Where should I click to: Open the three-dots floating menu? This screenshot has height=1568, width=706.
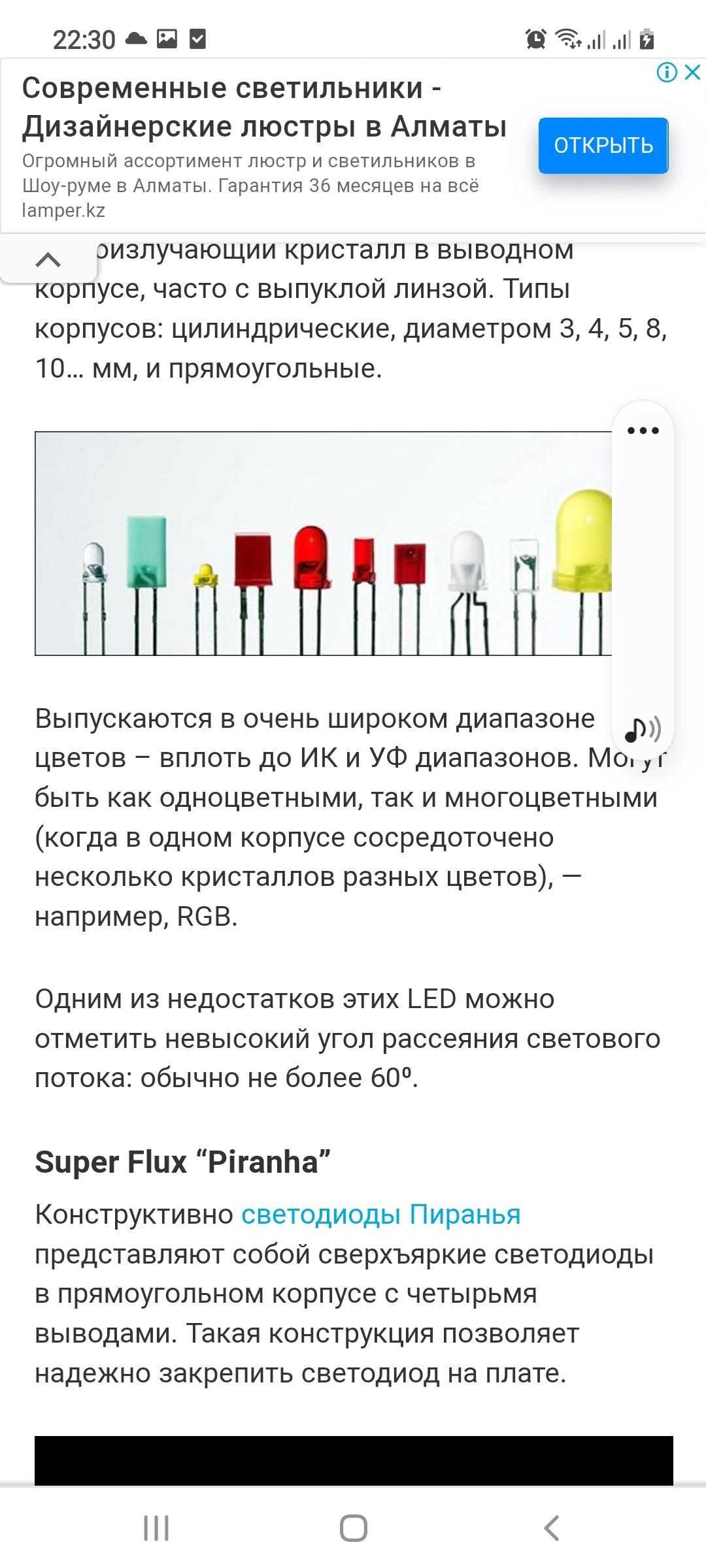point(643,431)
